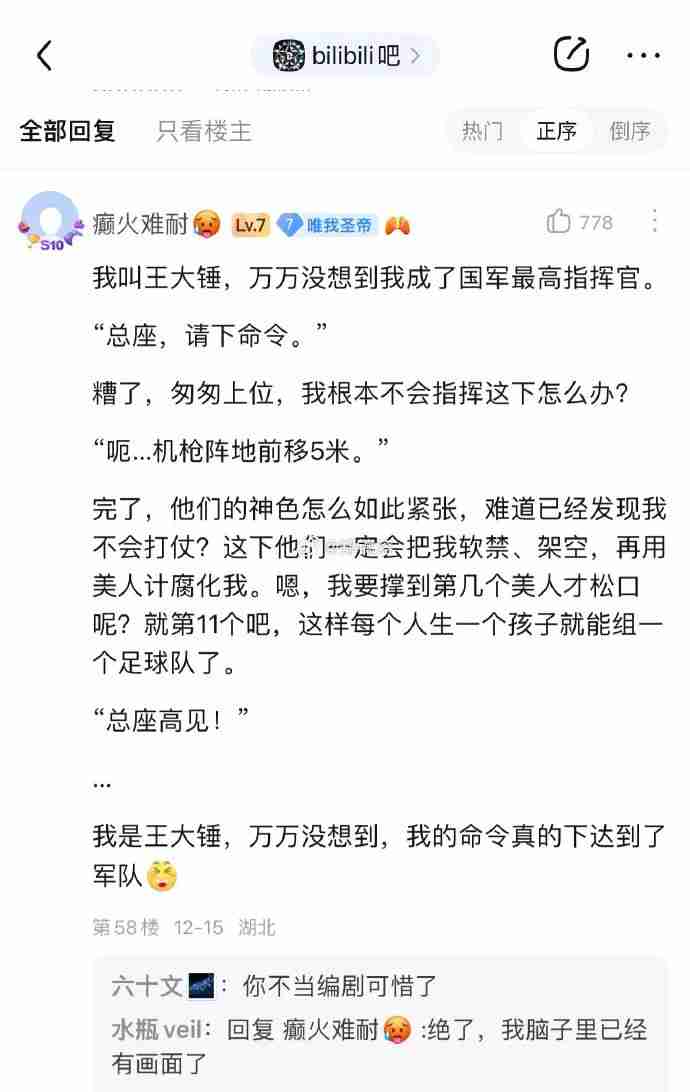
Task: Select the 正序 sort order
Action: pos(556,131)
